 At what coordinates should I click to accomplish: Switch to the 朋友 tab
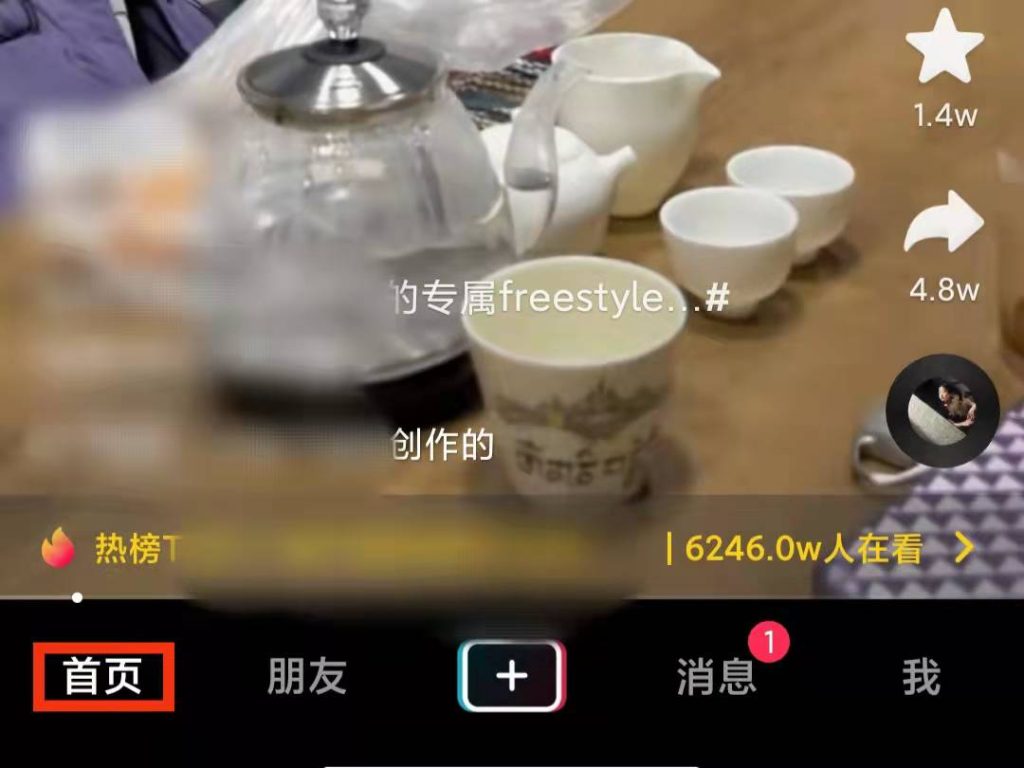(306, 678)
